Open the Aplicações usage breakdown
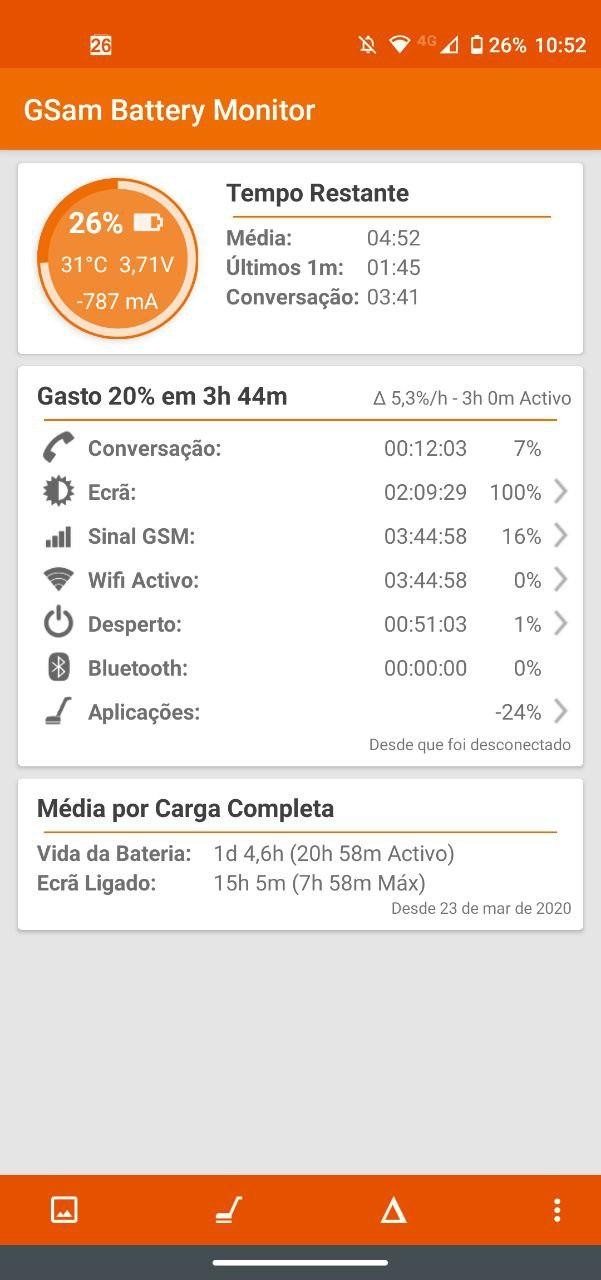 click(300, 712)
